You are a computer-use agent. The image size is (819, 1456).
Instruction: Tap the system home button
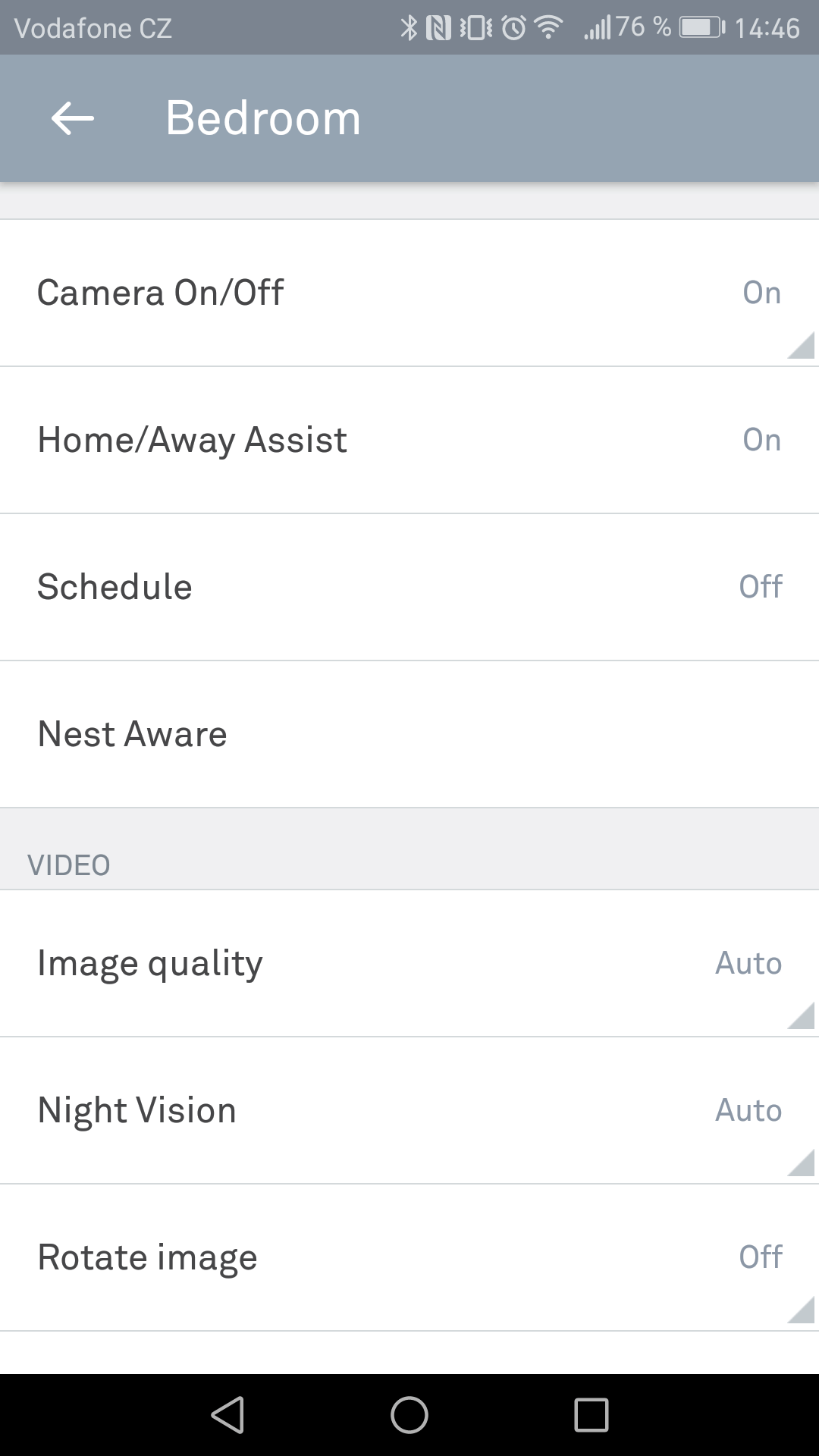click(409, 1415)
